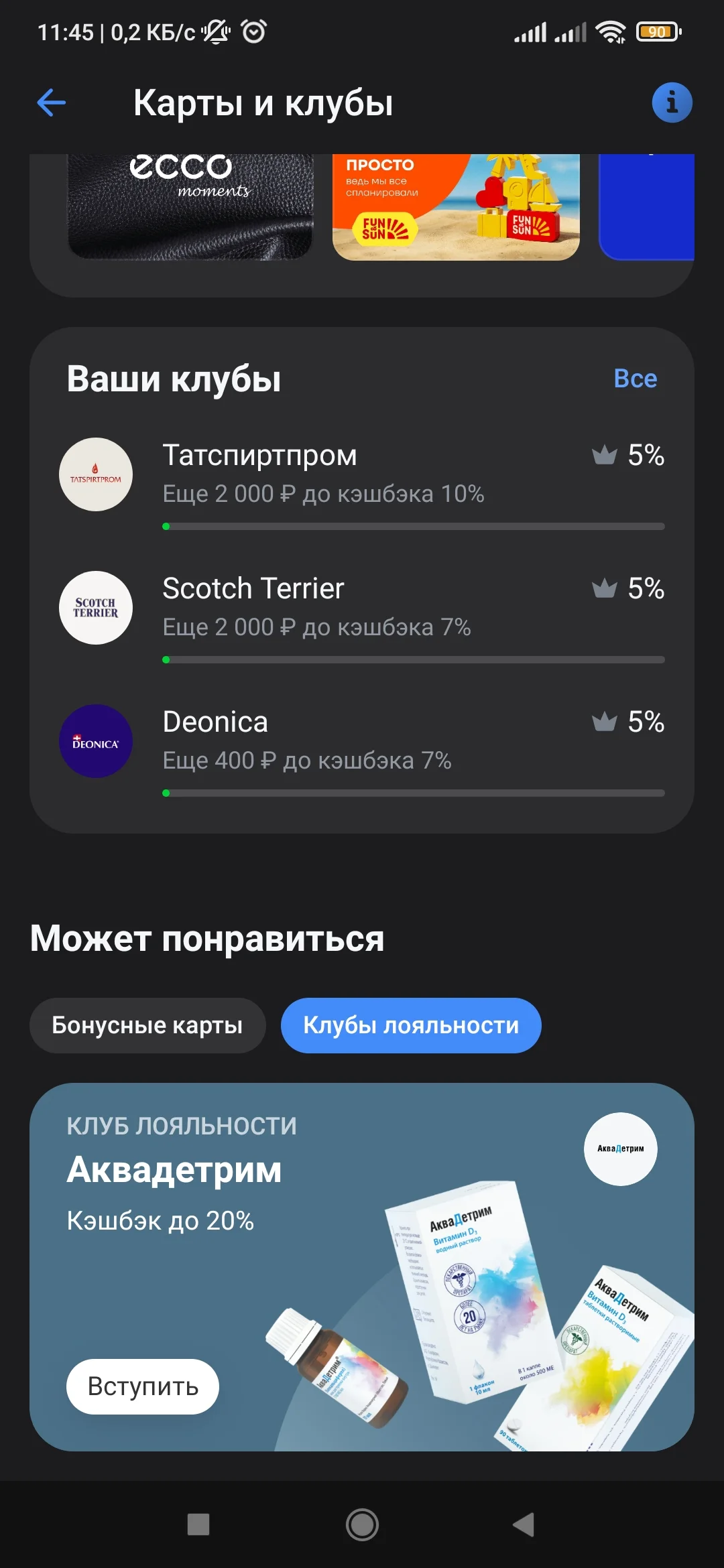The width and height of the screenshot is (724, 1568).
Task: Open the Fun&Sun card
Action: click(x=456, y=206)
